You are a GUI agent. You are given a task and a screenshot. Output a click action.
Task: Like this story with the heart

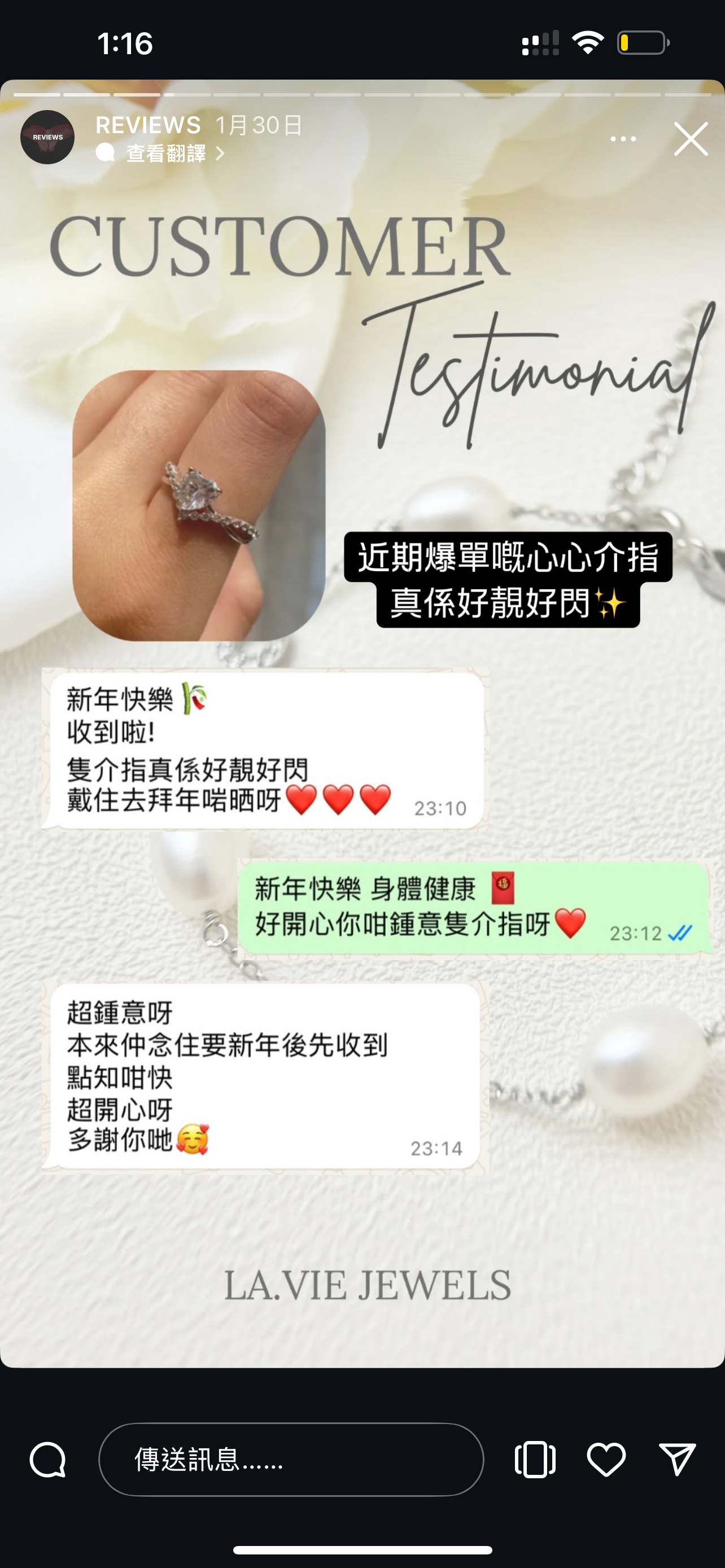click(606, 1459)
